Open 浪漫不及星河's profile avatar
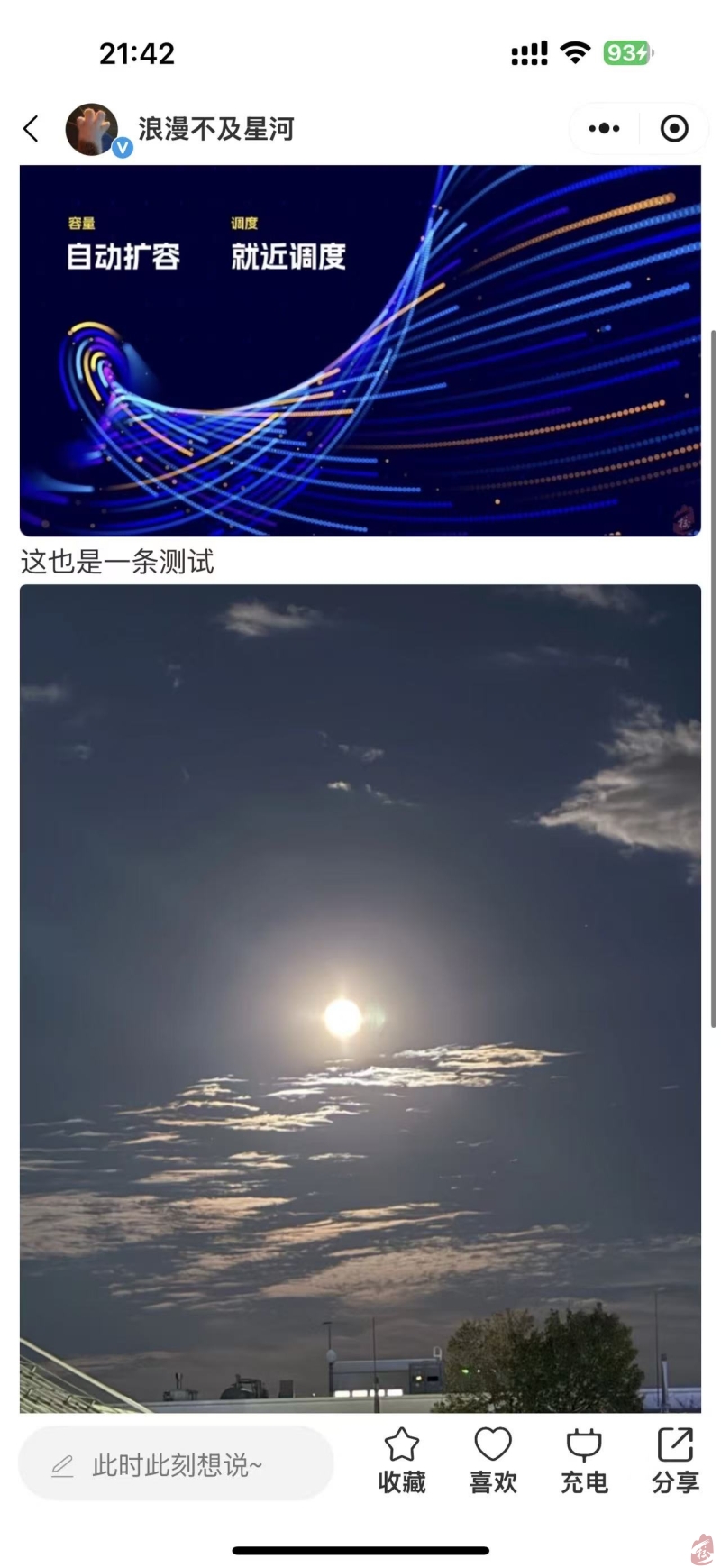This screenshot has width=721, height=1568. (x=92, y=129)
